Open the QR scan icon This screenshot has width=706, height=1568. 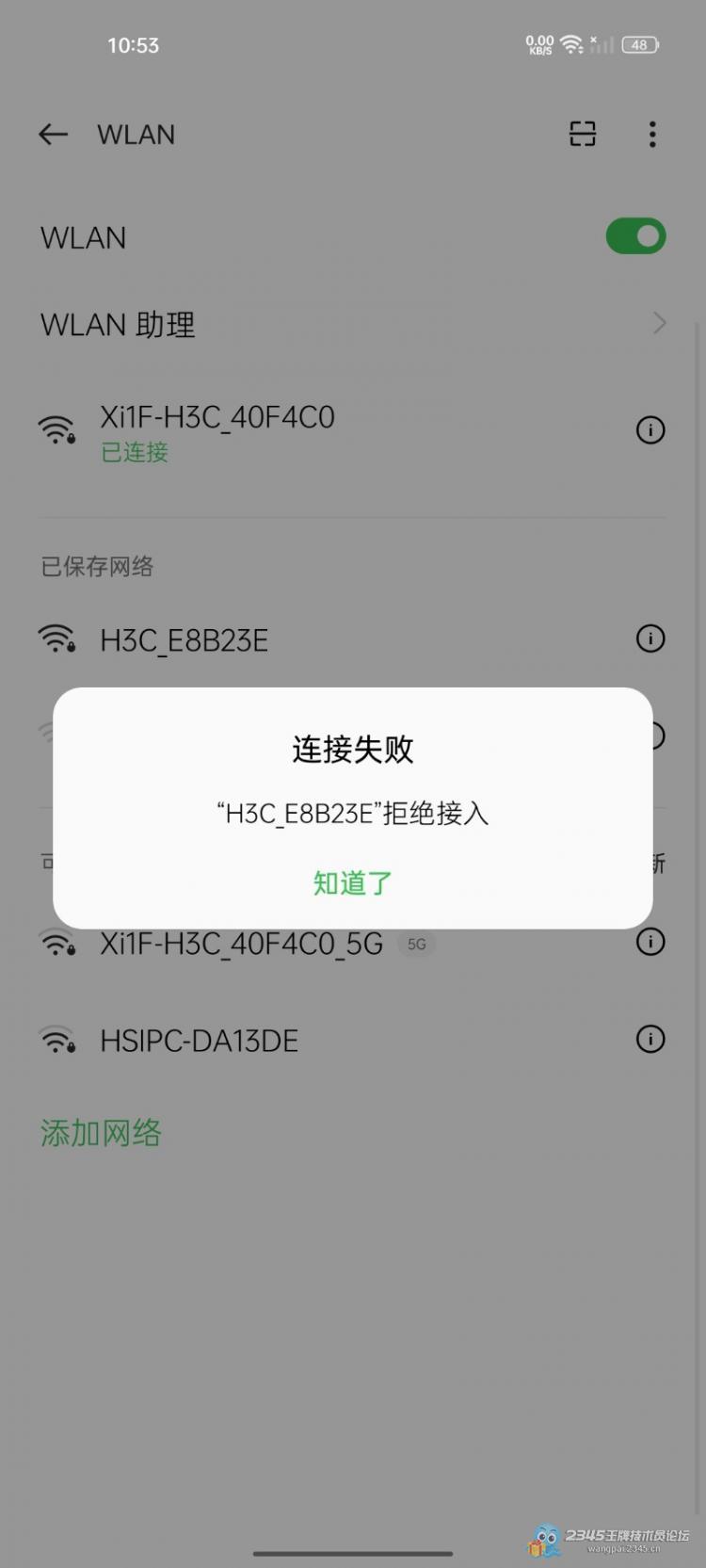[x=583, y=135]
